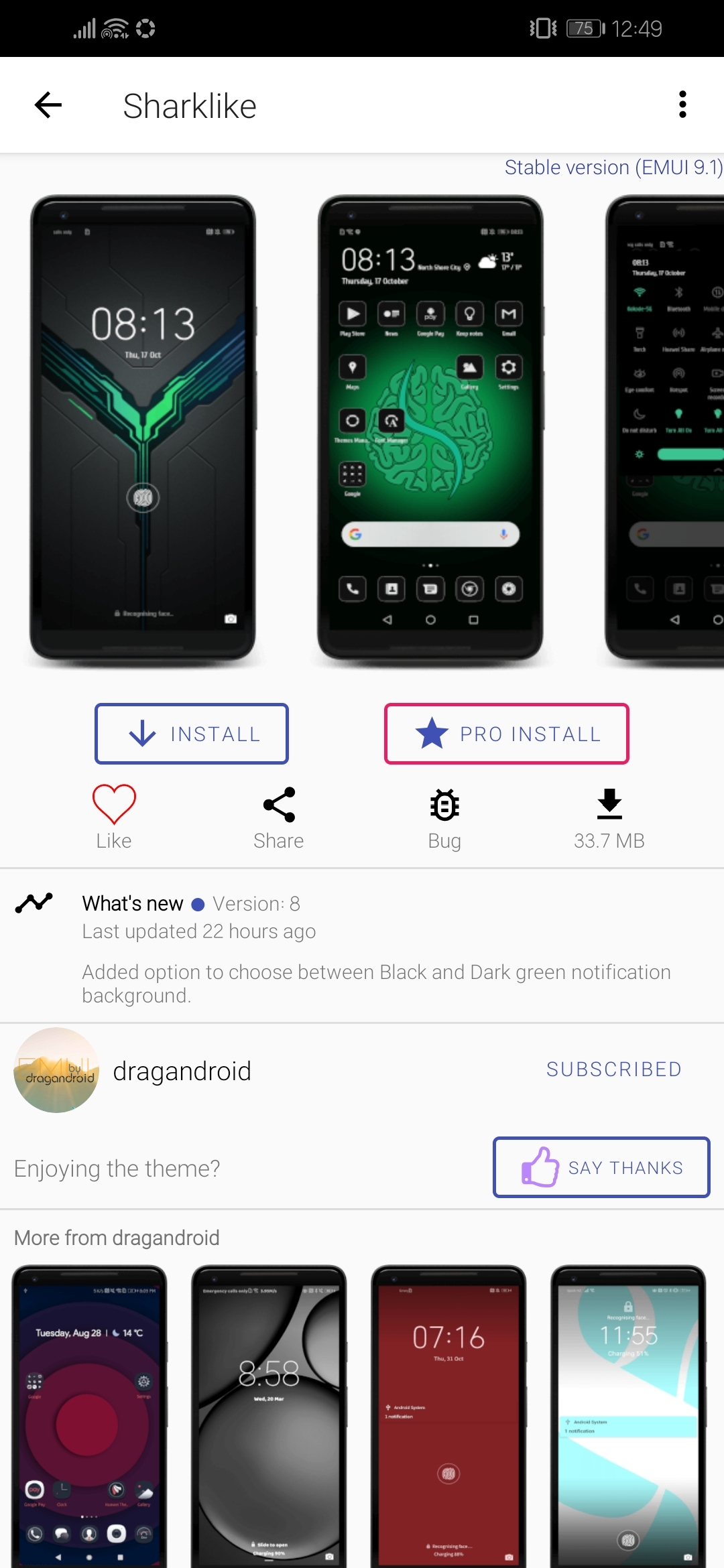Image resolution: width=724 pixels, height=1568 pixels.
Task: Tap the back arrow to leave Sharklike
Action: 47,105
